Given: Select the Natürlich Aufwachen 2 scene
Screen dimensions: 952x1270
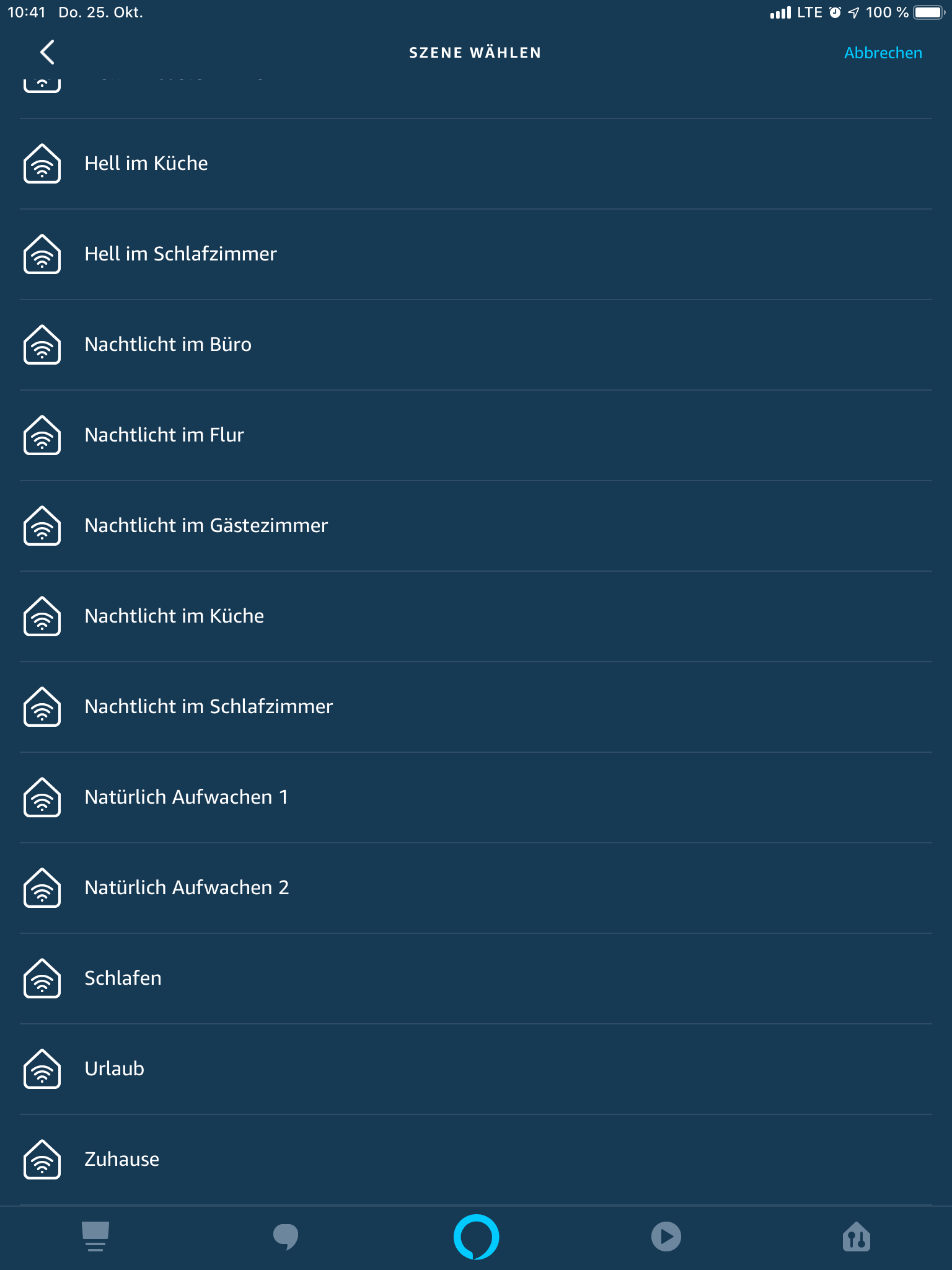Looking at the screenshot, I should tap(187, 888).
